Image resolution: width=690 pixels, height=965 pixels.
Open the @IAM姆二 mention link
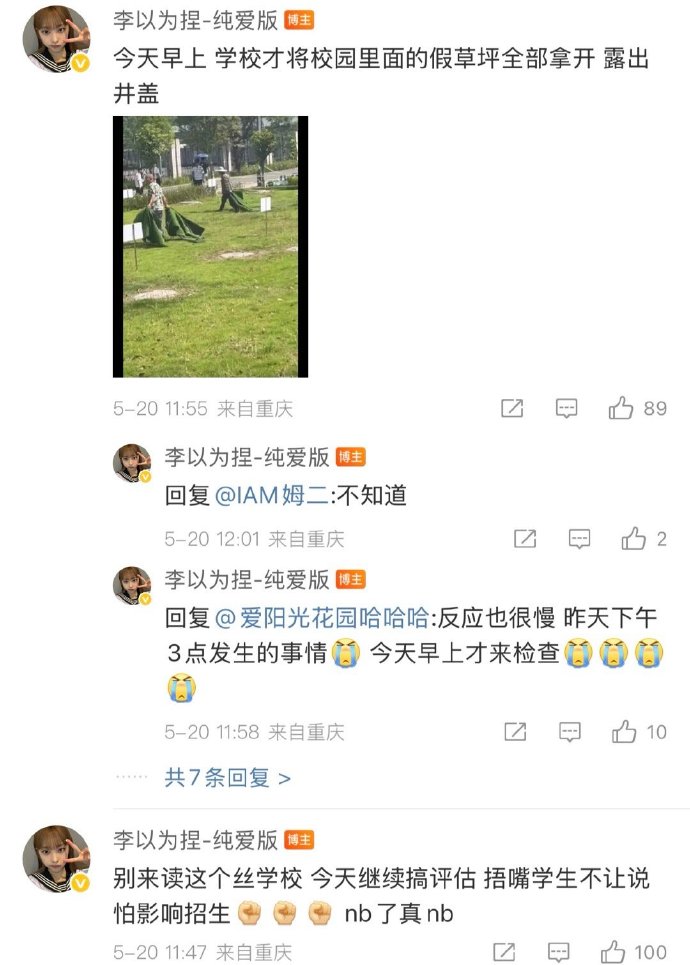(x=268, y=496)
